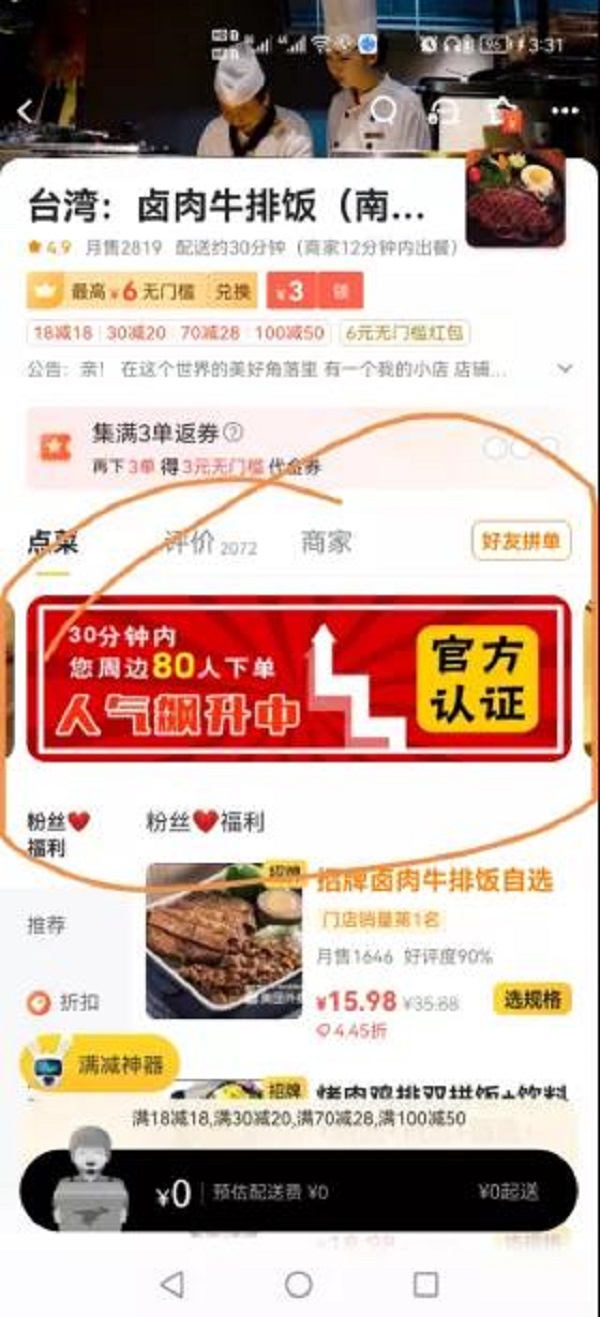Open the 满减神器 helper
This screenshot has height=1317, width=600.
(x=98, y=1061)
